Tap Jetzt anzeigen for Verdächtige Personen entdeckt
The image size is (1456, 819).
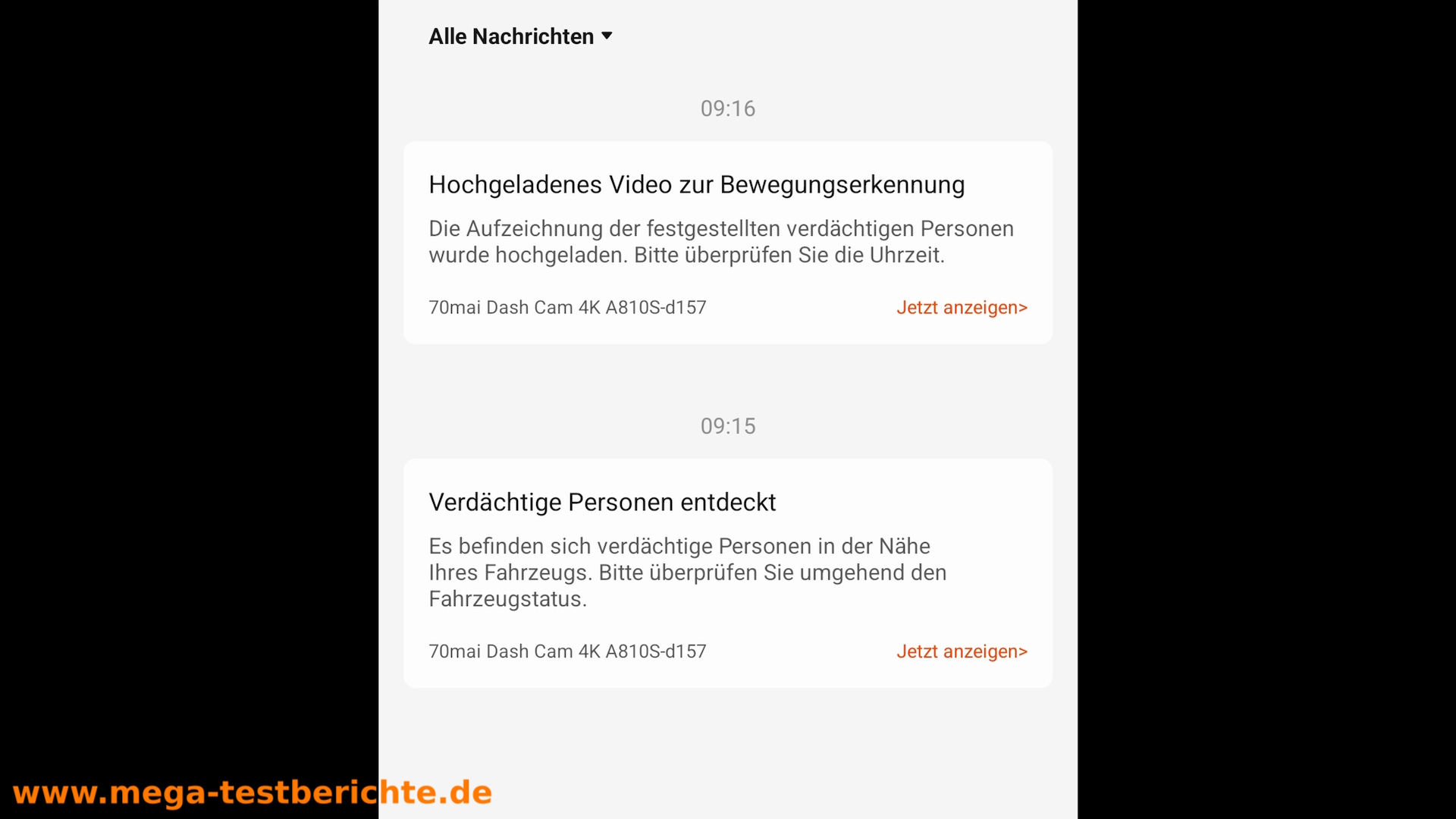point(962,651)
